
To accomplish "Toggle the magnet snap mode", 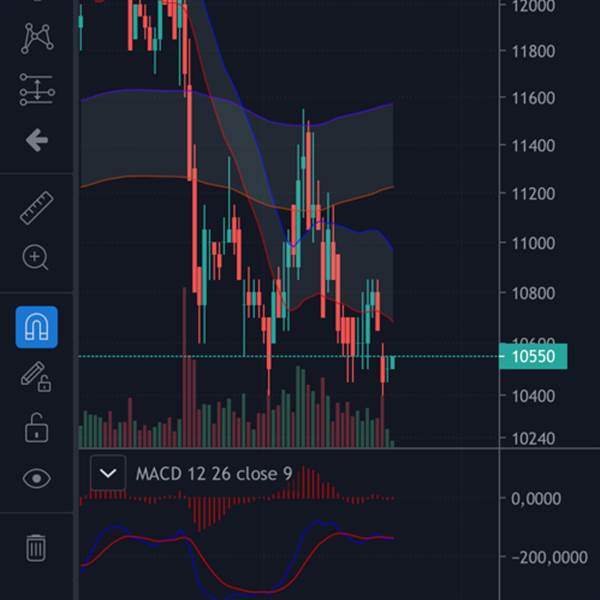I will tap(37, 327).
